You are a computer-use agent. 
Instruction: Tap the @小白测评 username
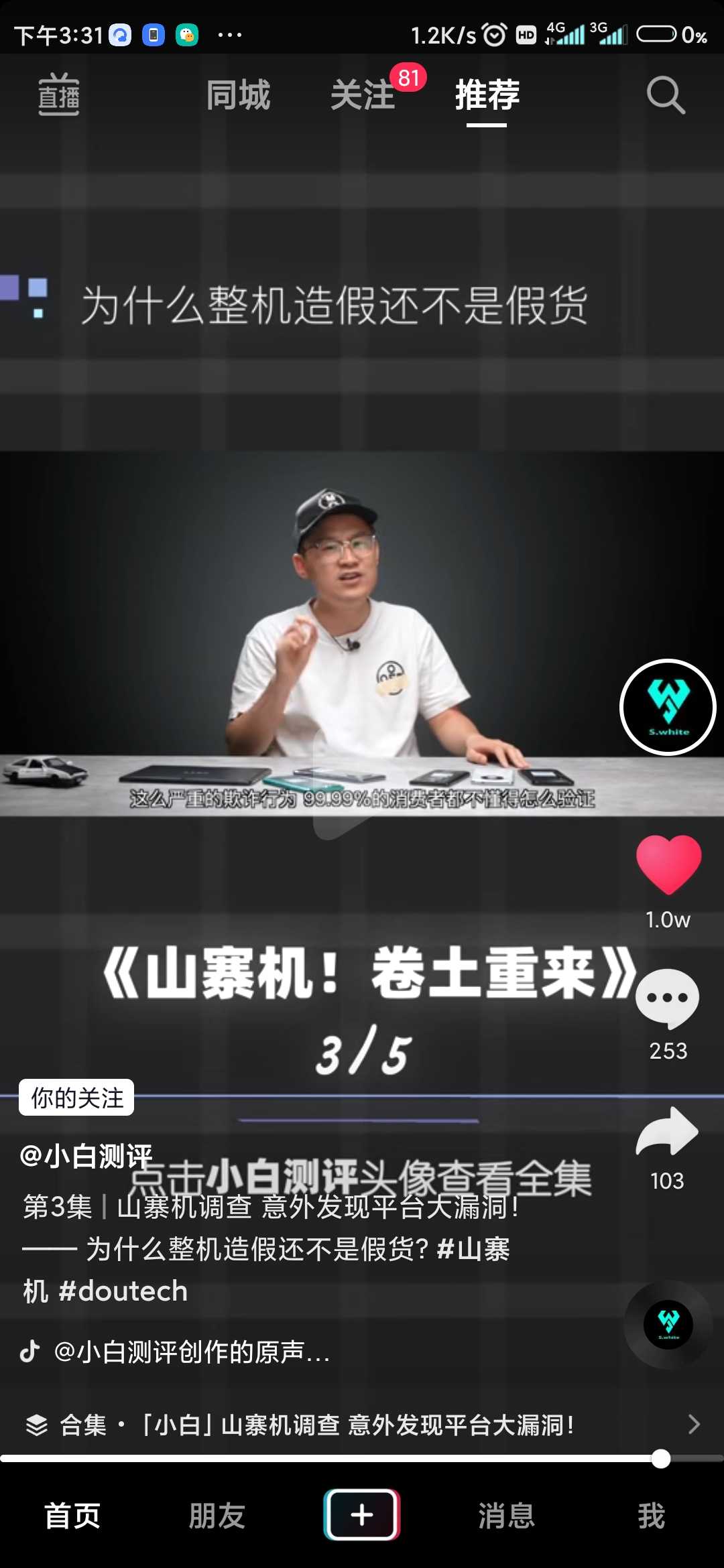[x=86, y=1156]
